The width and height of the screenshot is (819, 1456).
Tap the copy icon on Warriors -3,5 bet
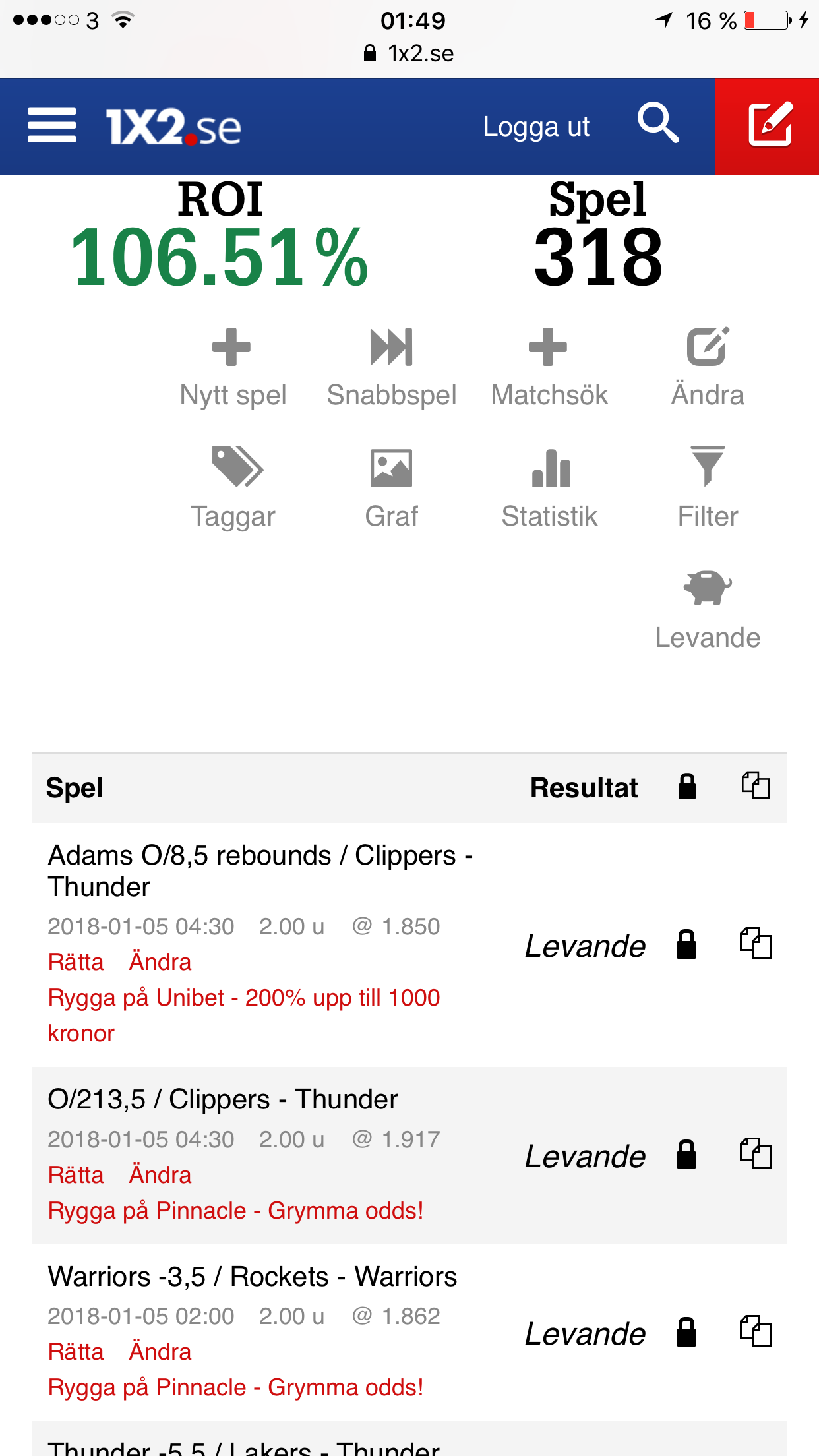coord(756,1331)
